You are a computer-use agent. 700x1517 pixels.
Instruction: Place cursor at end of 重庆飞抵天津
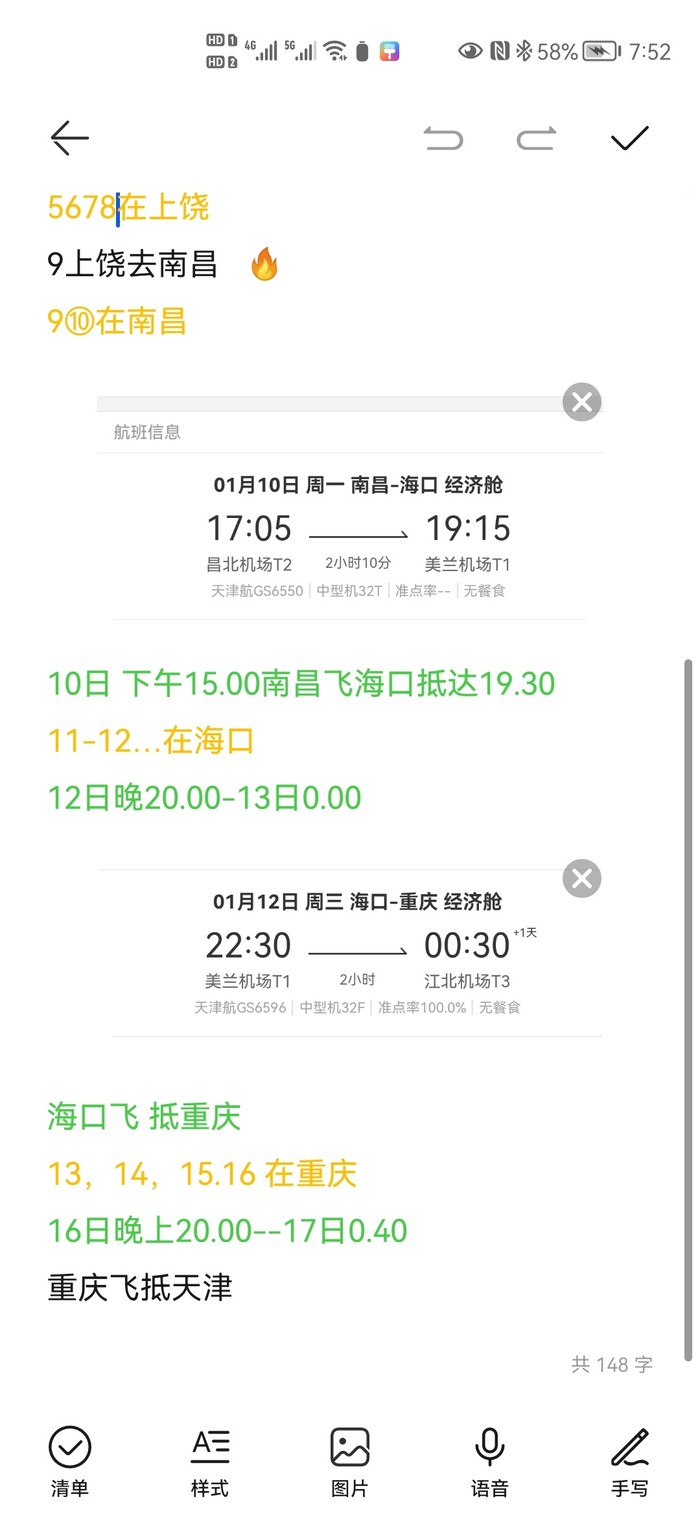point(234,1287)
